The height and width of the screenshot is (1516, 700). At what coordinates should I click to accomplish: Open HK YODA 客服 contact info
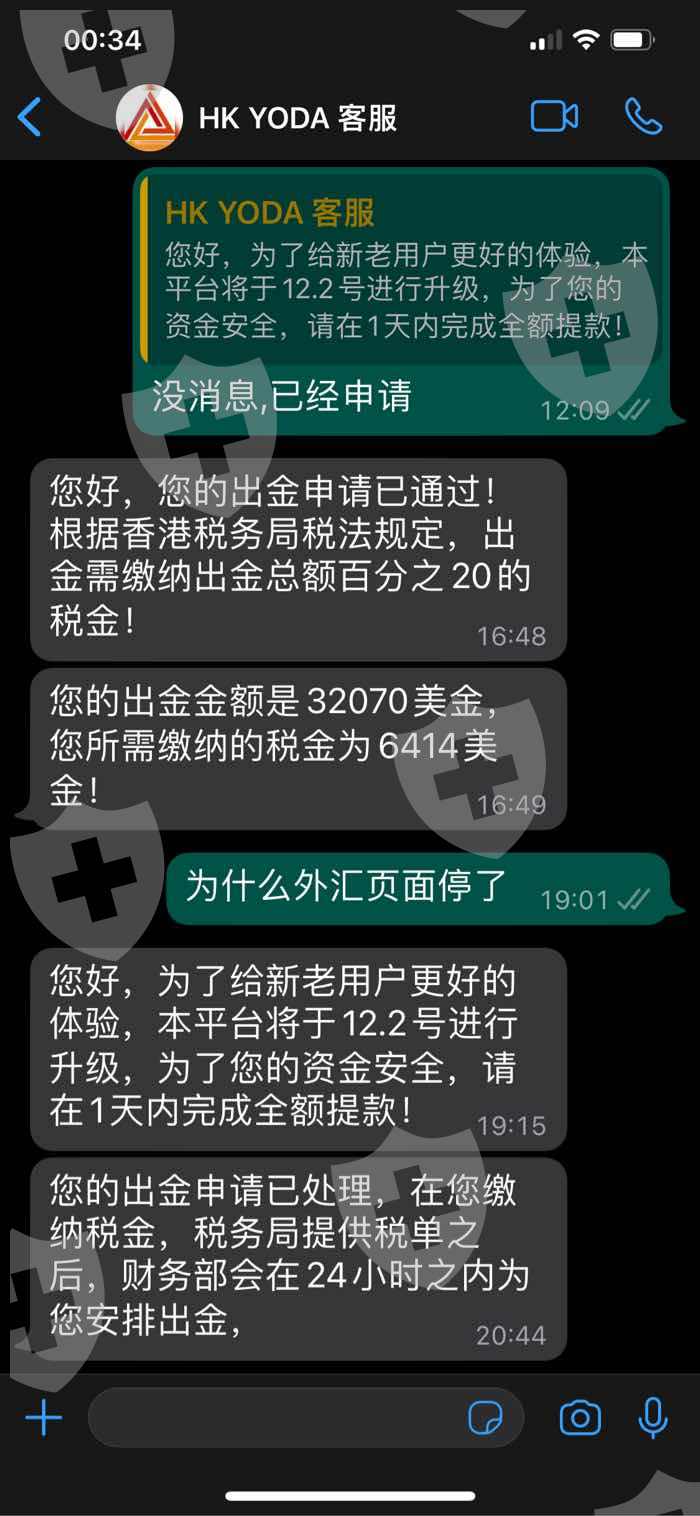297,118
